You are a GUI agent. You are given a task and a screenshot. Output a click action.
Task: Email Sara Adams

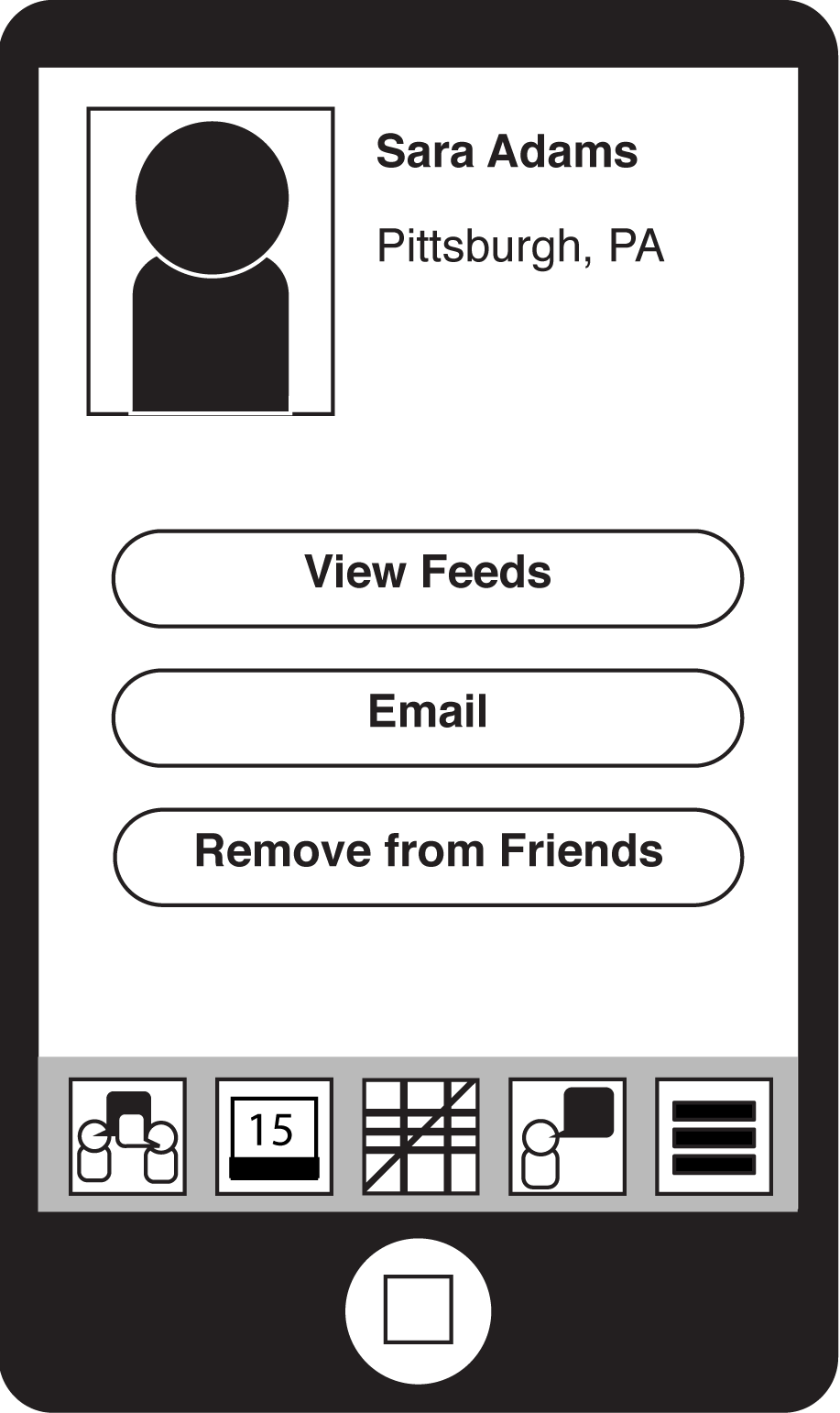point(428,717)
